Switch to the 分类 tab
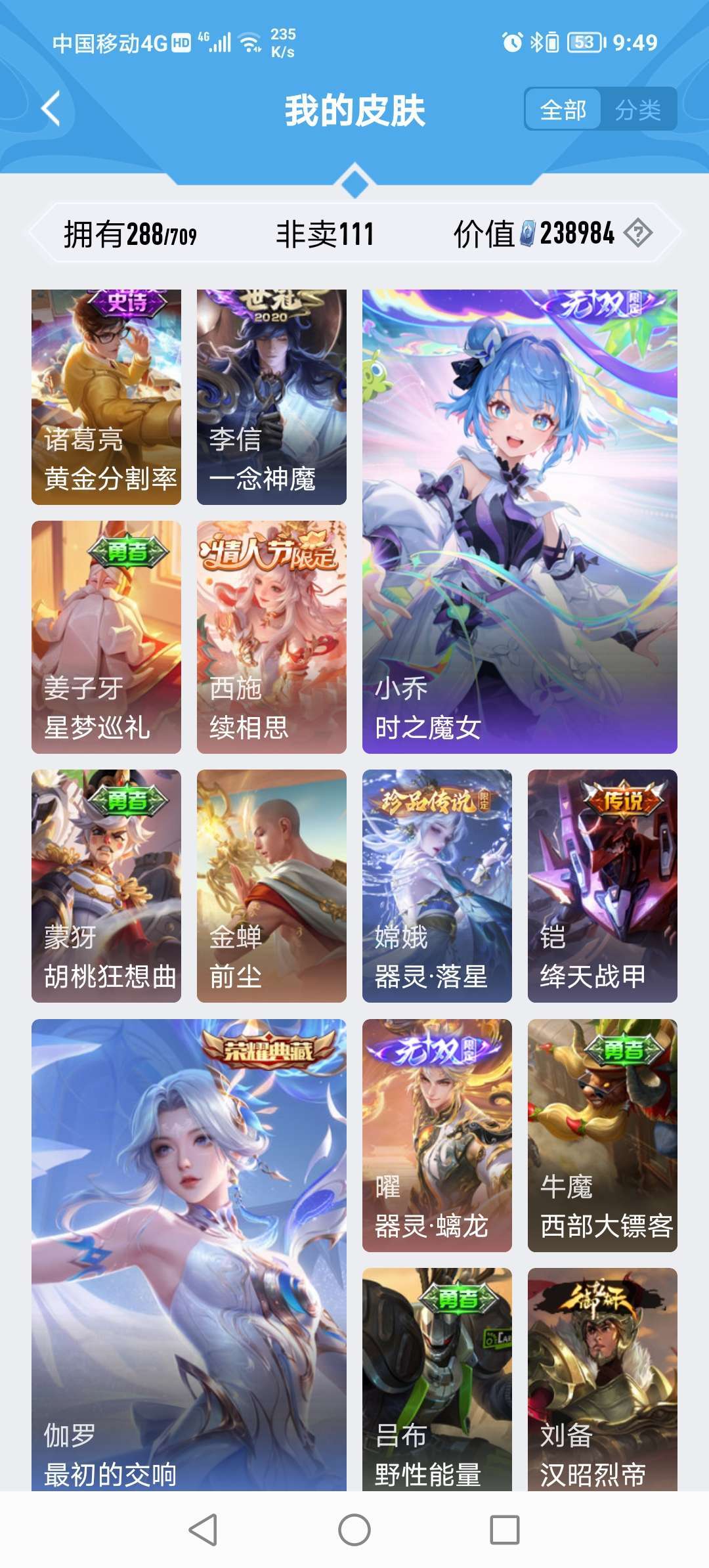Viewport: 709px width, 1568px height. [x=637, y=110]
